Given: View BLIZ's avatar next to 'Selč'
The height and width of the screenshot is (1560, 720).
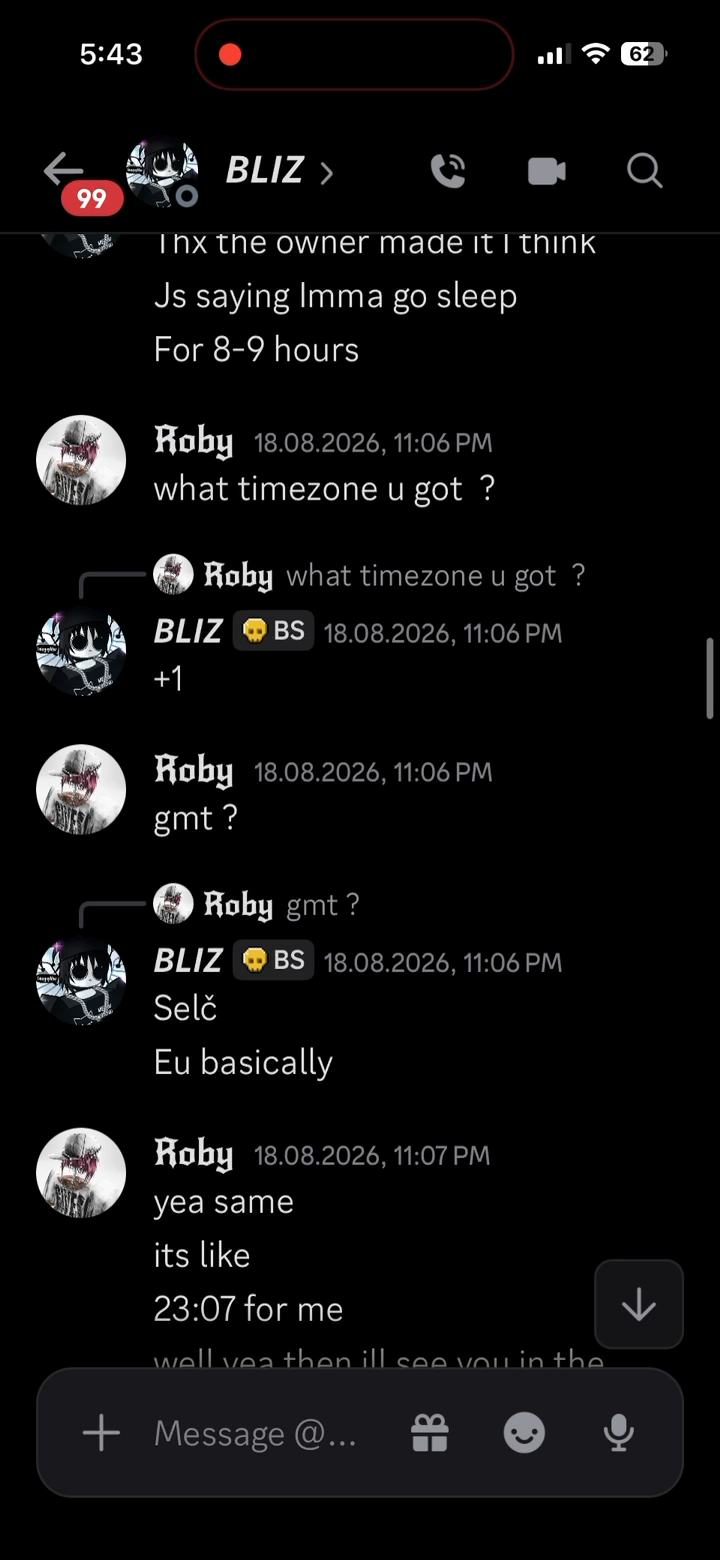Looking at the screenshot, I should point(81,981).
